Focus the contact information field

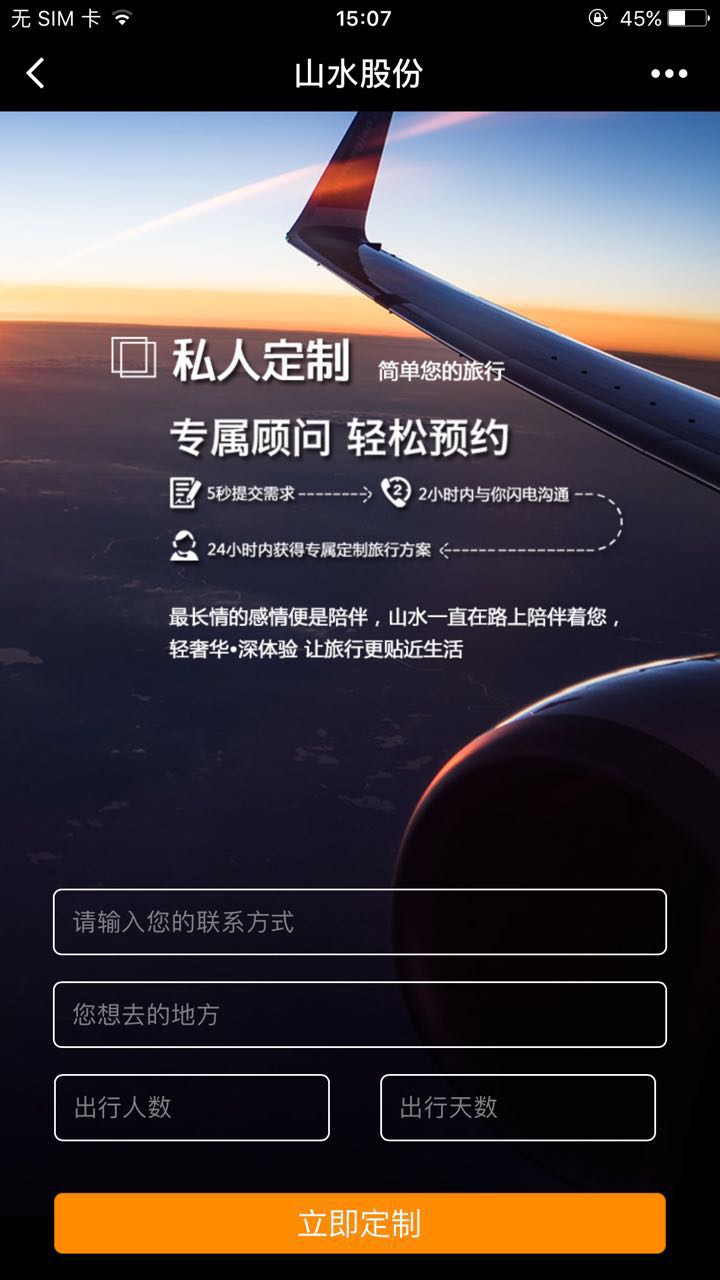(360, 921)
